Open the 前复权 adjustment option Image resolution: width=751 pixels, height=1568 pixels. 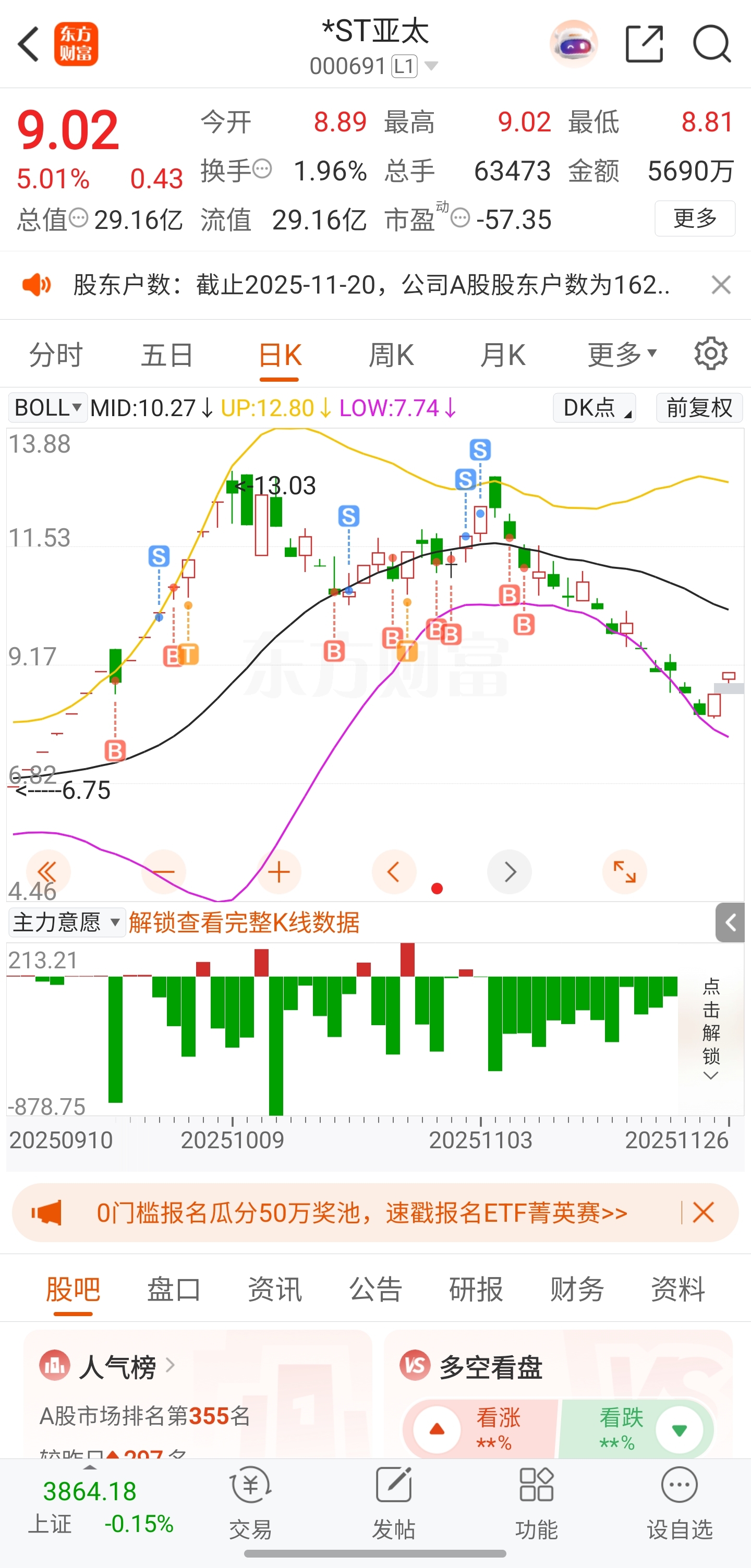point(699,408)
